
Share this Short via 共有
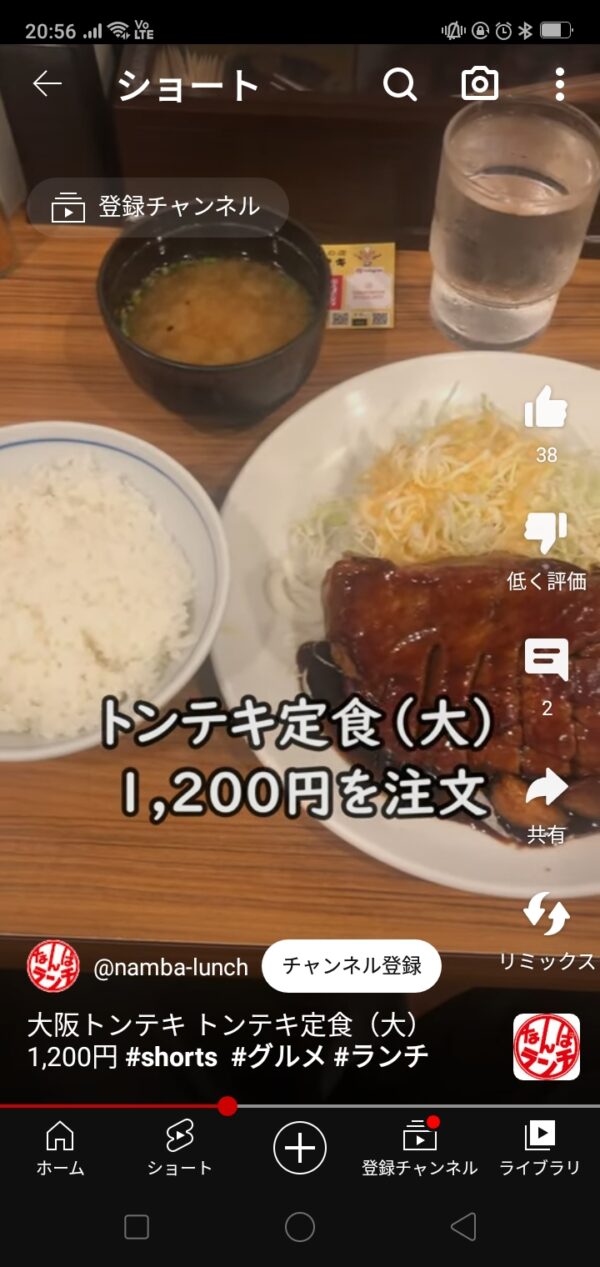point(546,788)
